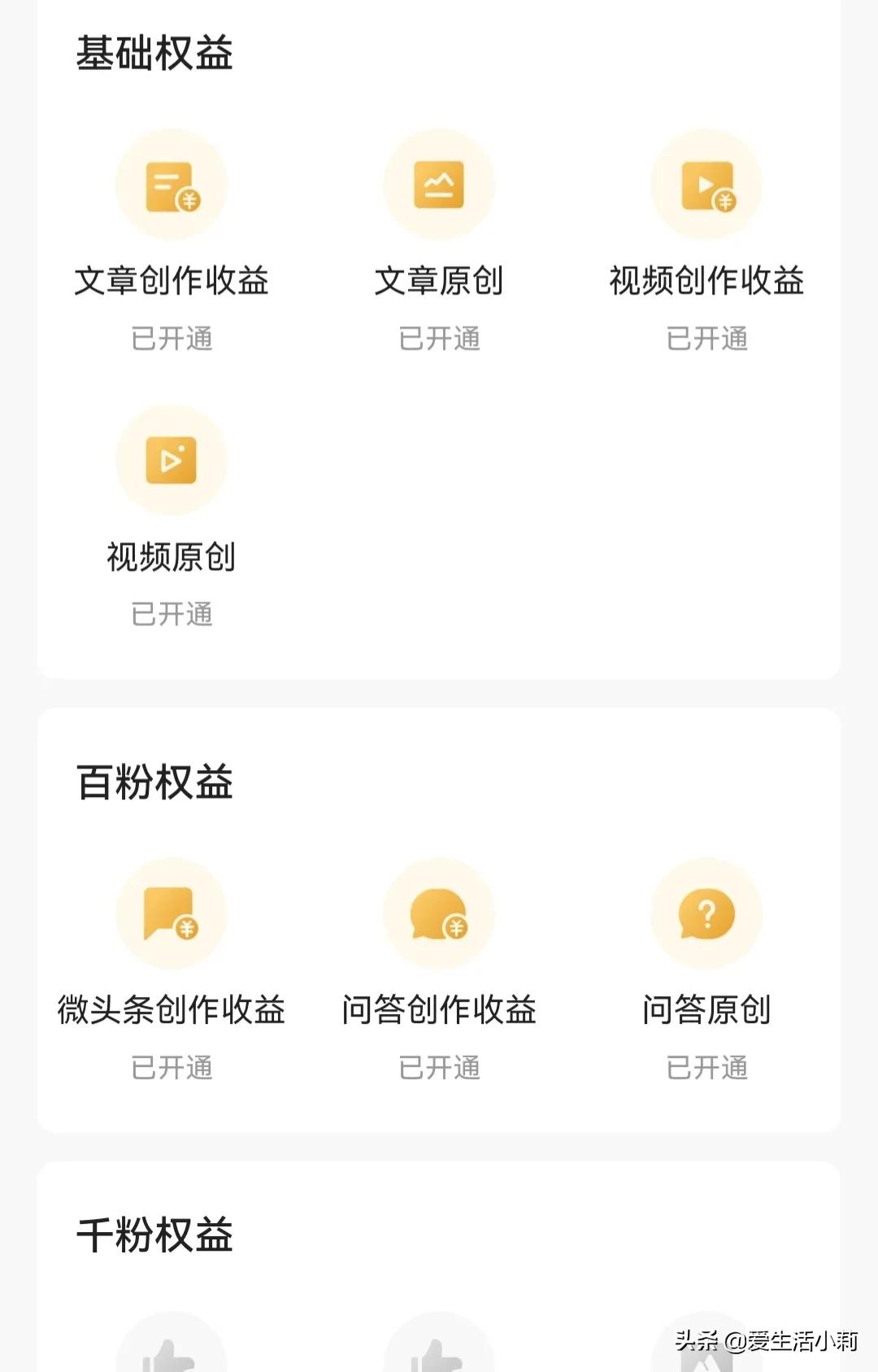Open the 视频创作收益 video income icon
This screenshot has height=1372, width=878.
click(x=707, y=185)
